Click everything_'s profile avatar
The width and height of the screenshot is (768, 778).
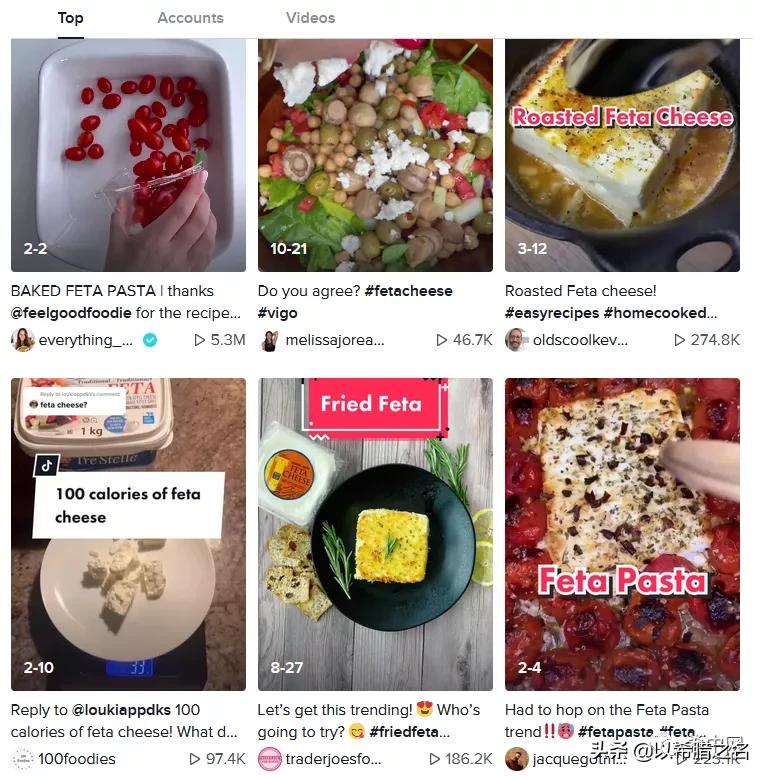pyautogui.click(x=22, y=340)
